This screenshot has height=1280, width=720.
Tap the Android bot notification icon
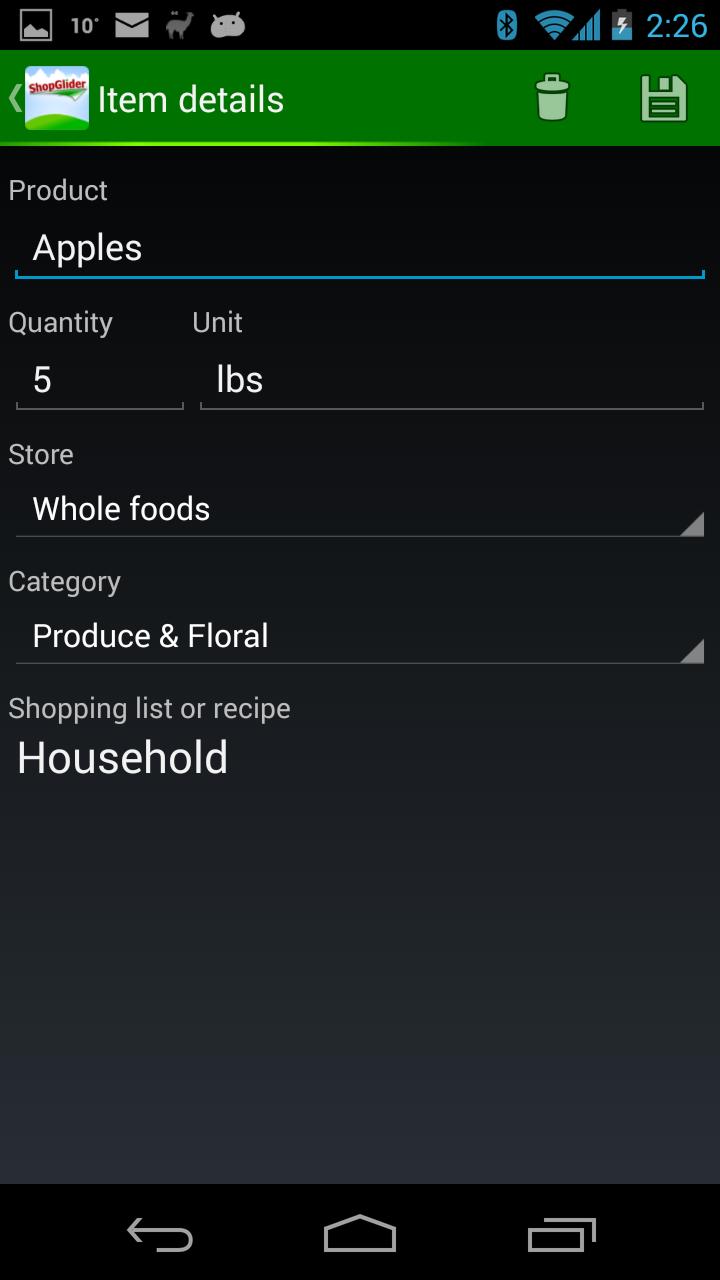(x=228, y=24)
